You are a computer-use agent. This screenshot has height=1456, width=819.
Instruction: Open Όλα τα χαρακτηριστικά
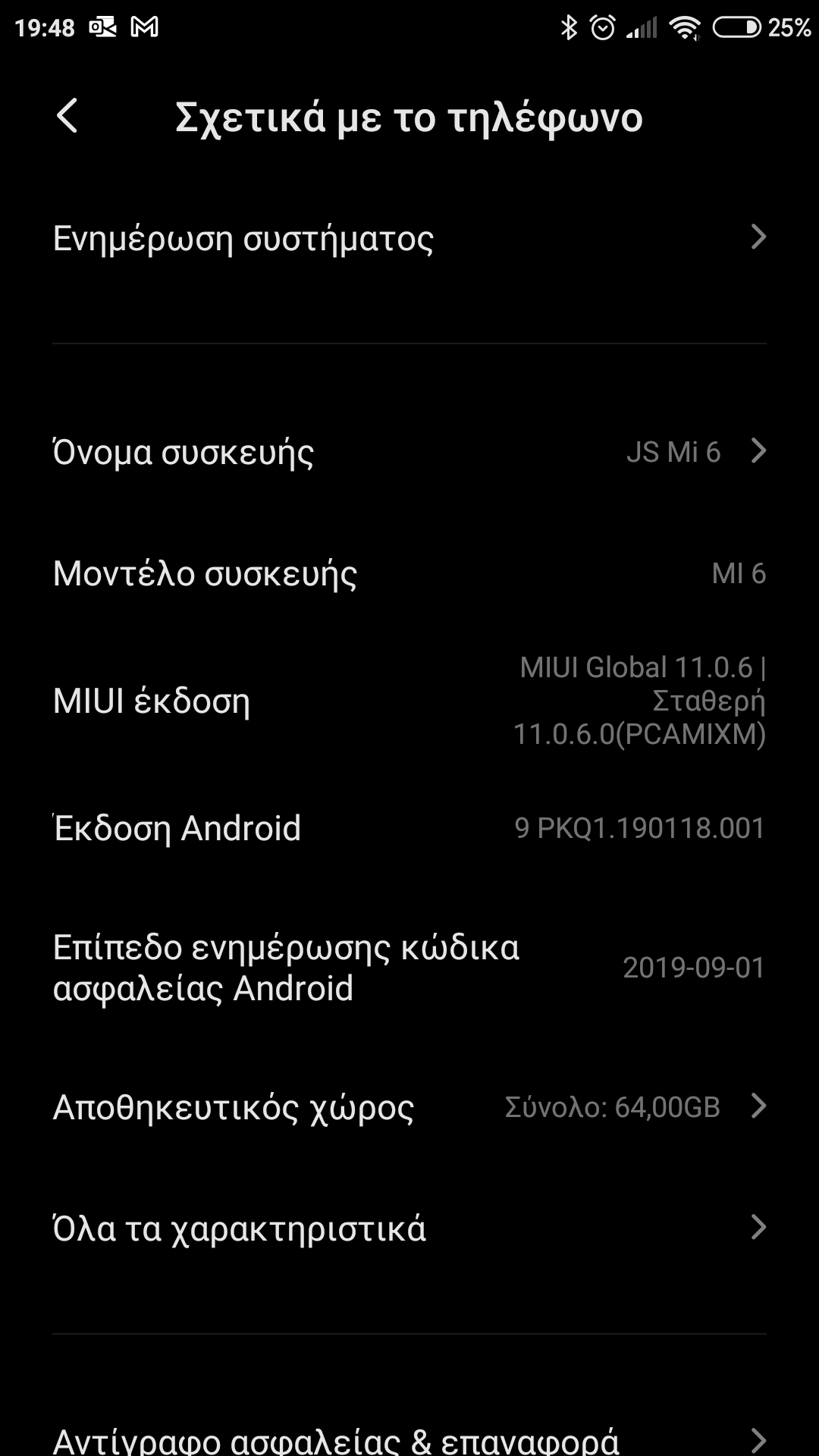(409, 1228)
